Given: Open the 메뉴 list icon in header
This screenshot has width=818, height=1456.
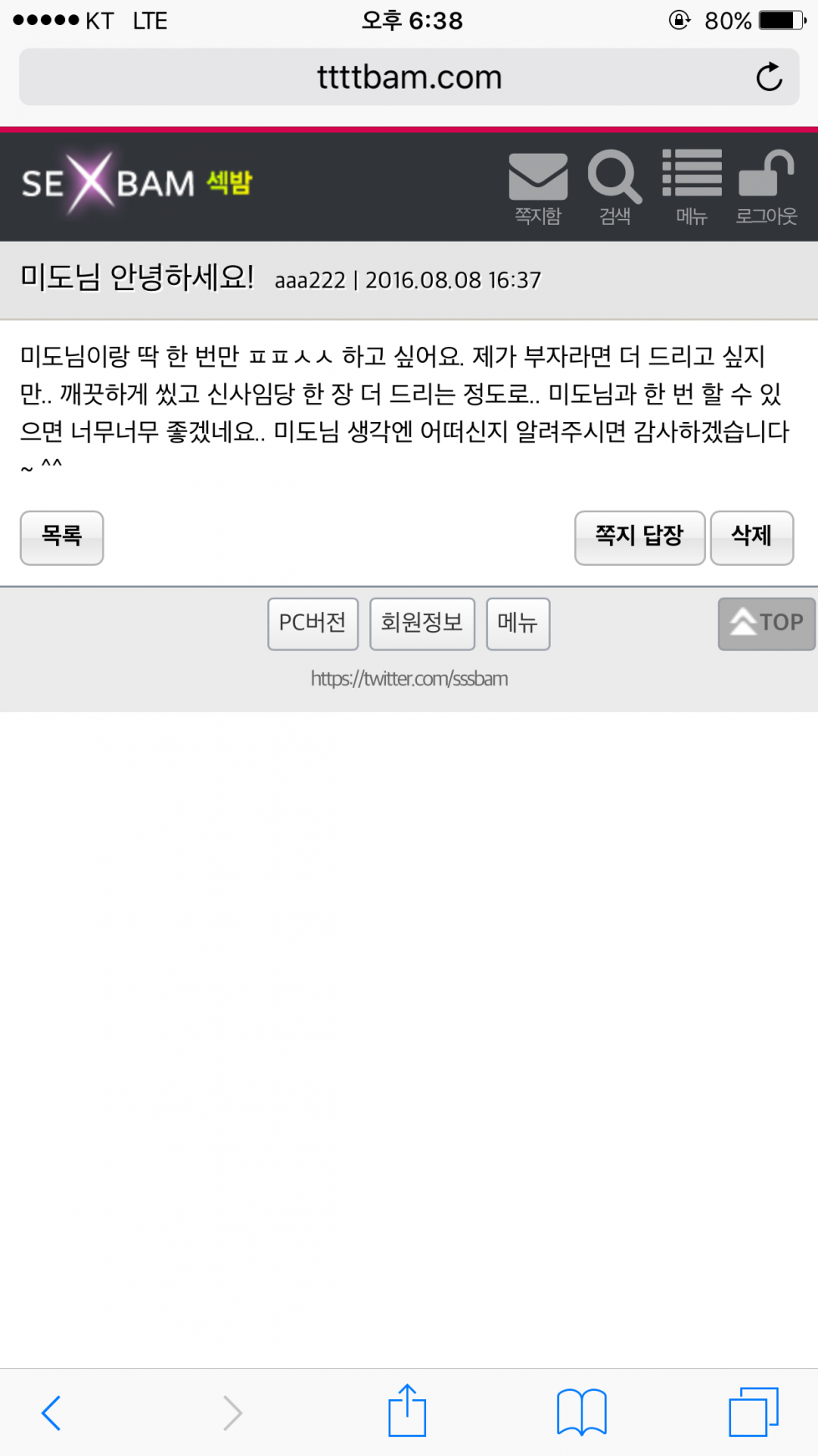Looking at the screenshot, I should (x=692, y=187).
